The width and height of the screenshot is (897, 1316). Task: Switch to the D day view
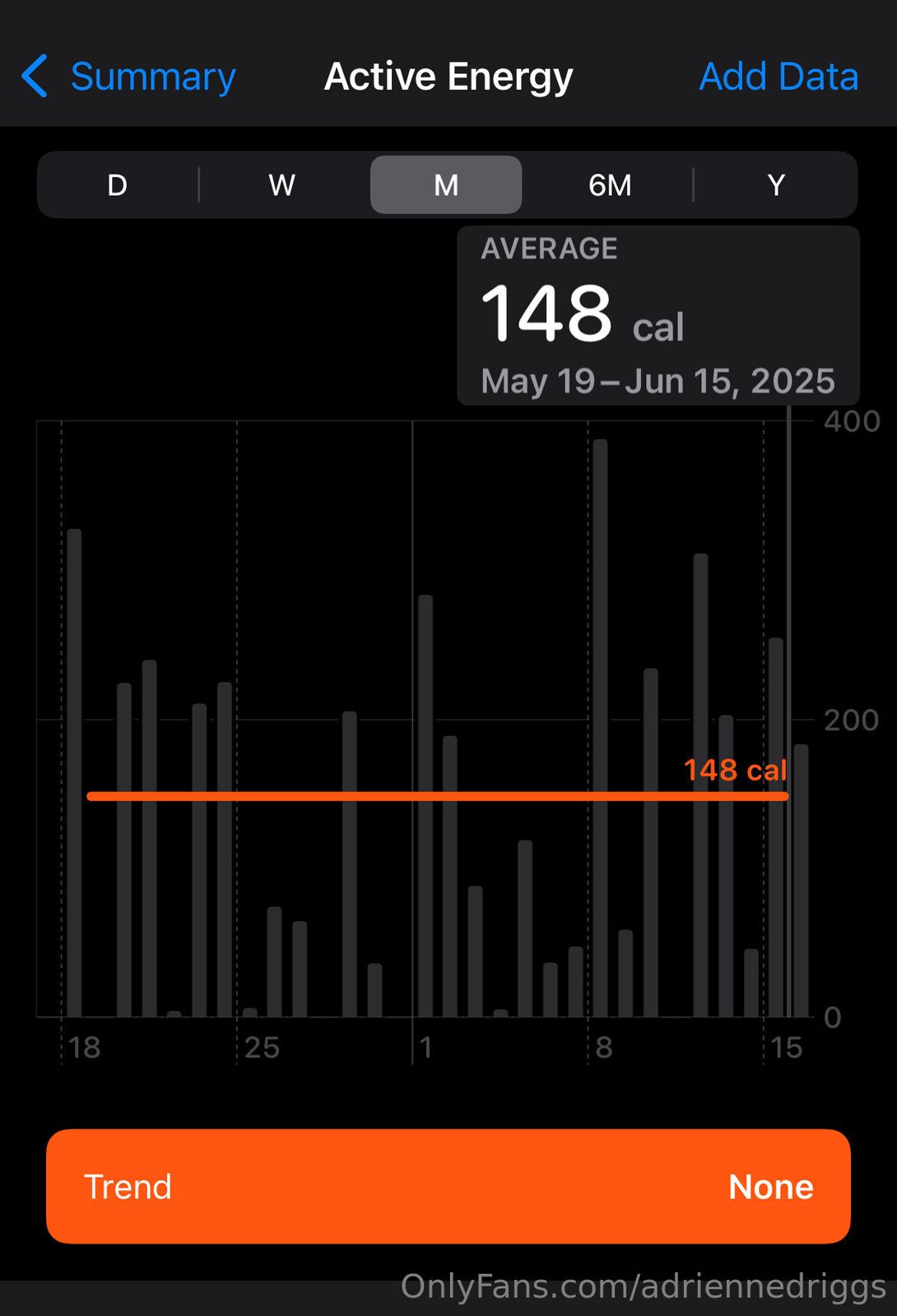click(118, 185)
